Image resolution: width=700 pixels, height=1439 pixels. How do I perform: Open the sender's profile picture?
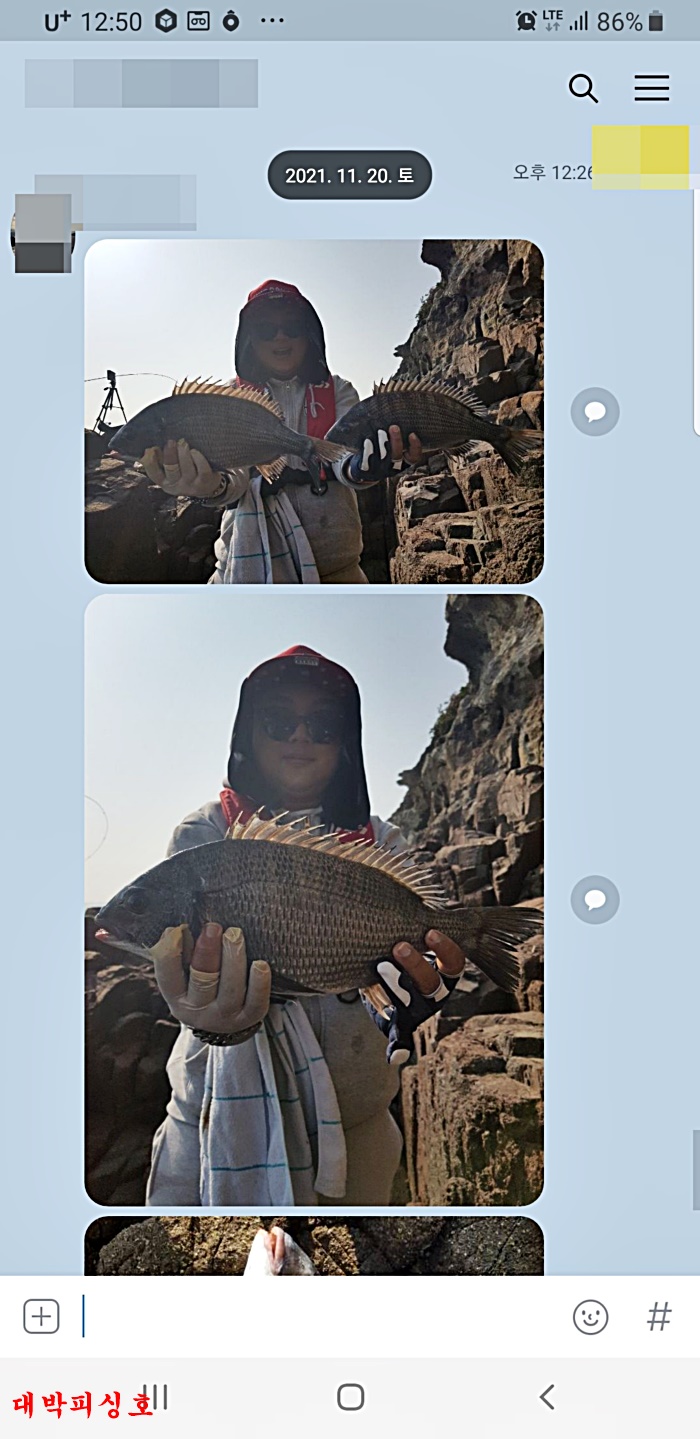tap(42, 234)
